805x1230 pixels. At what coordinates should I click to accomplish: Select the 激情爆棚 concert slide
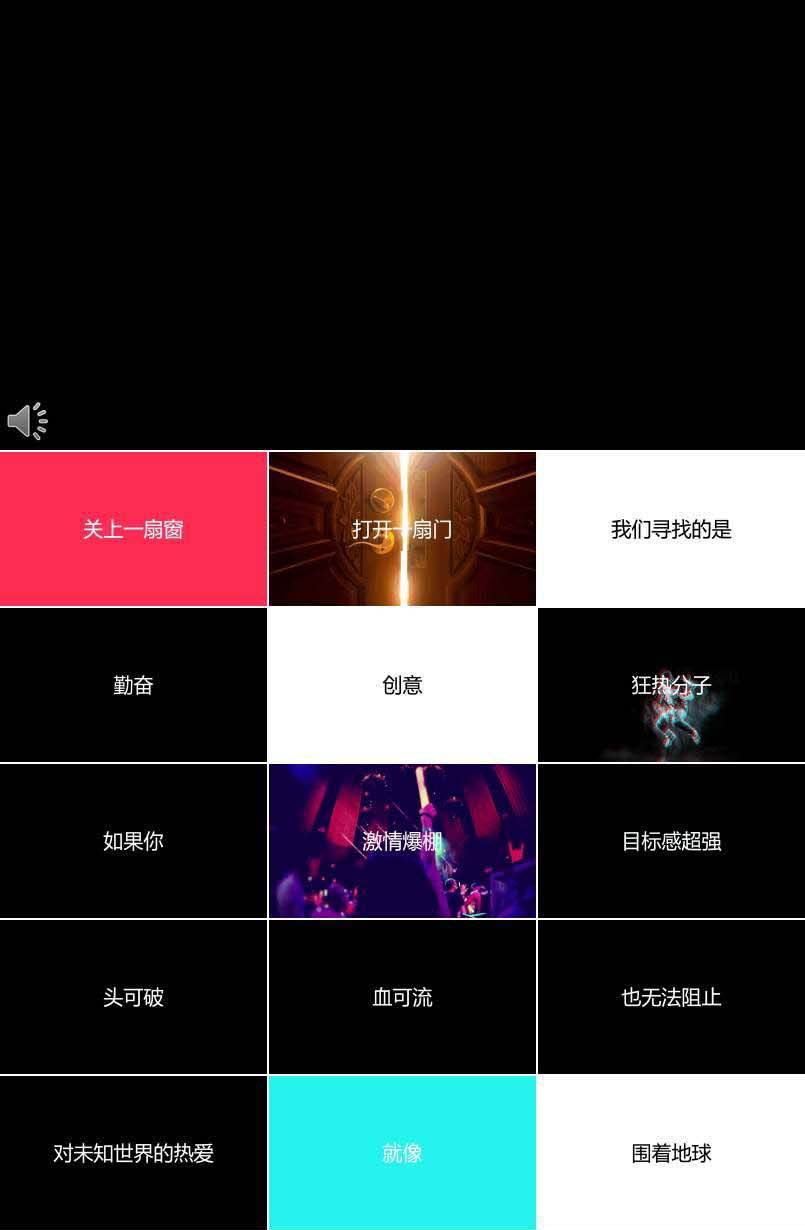click(402, 841)
